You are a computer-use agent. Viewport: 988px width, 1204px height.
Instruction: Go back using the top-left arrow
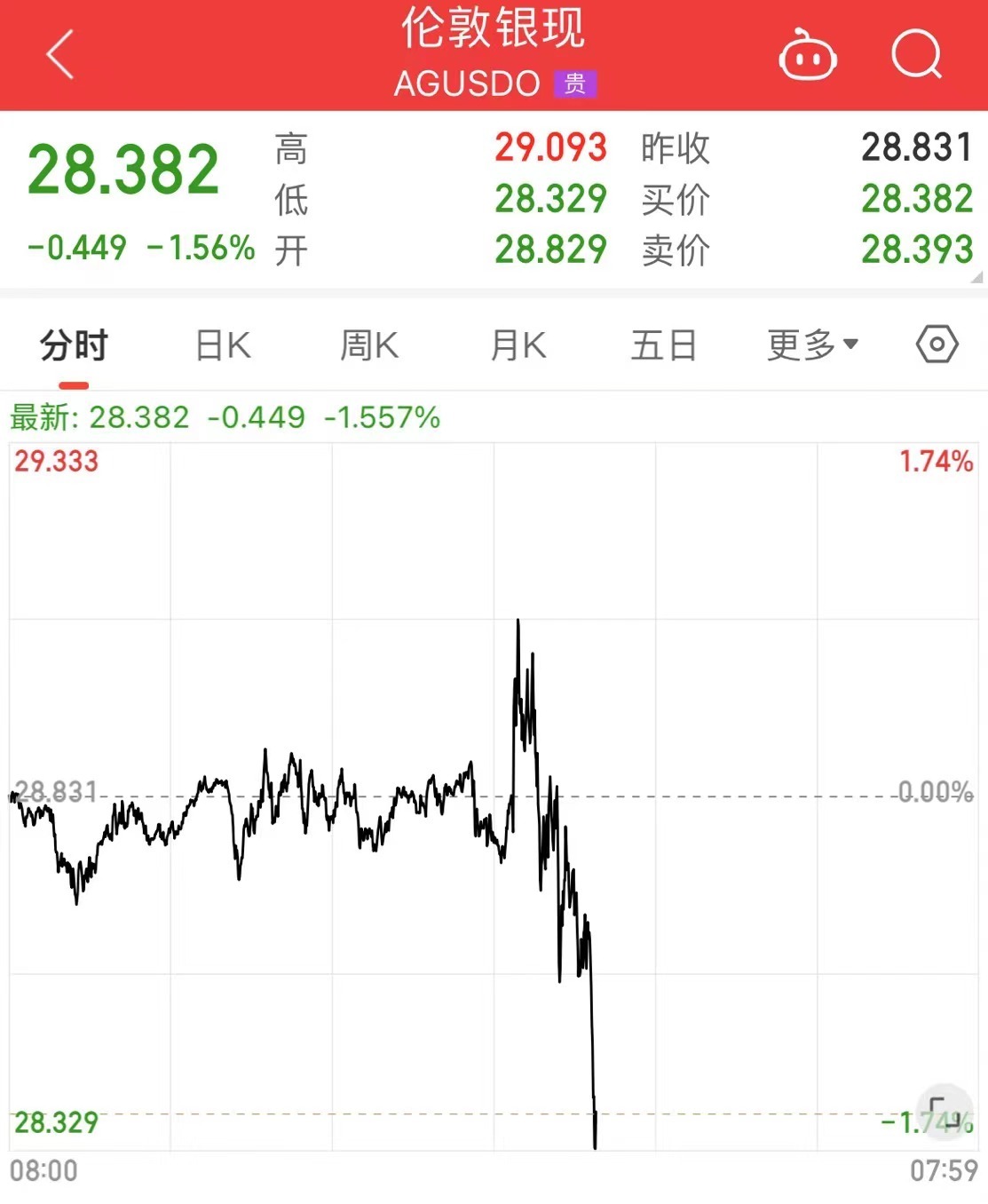tap(60, 55)
